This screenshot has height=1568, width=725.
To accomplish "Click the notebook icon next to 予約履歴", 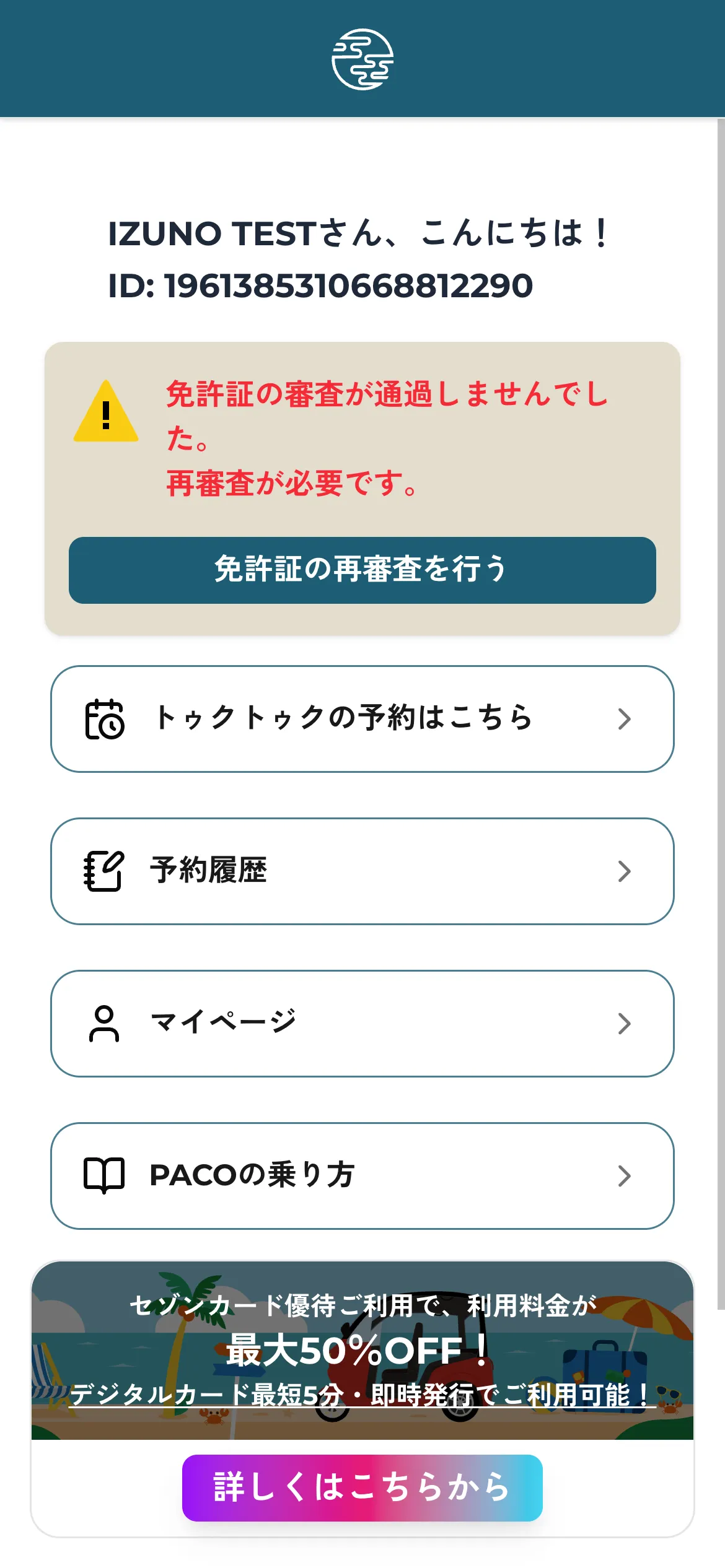I will [x=104, y=871].
